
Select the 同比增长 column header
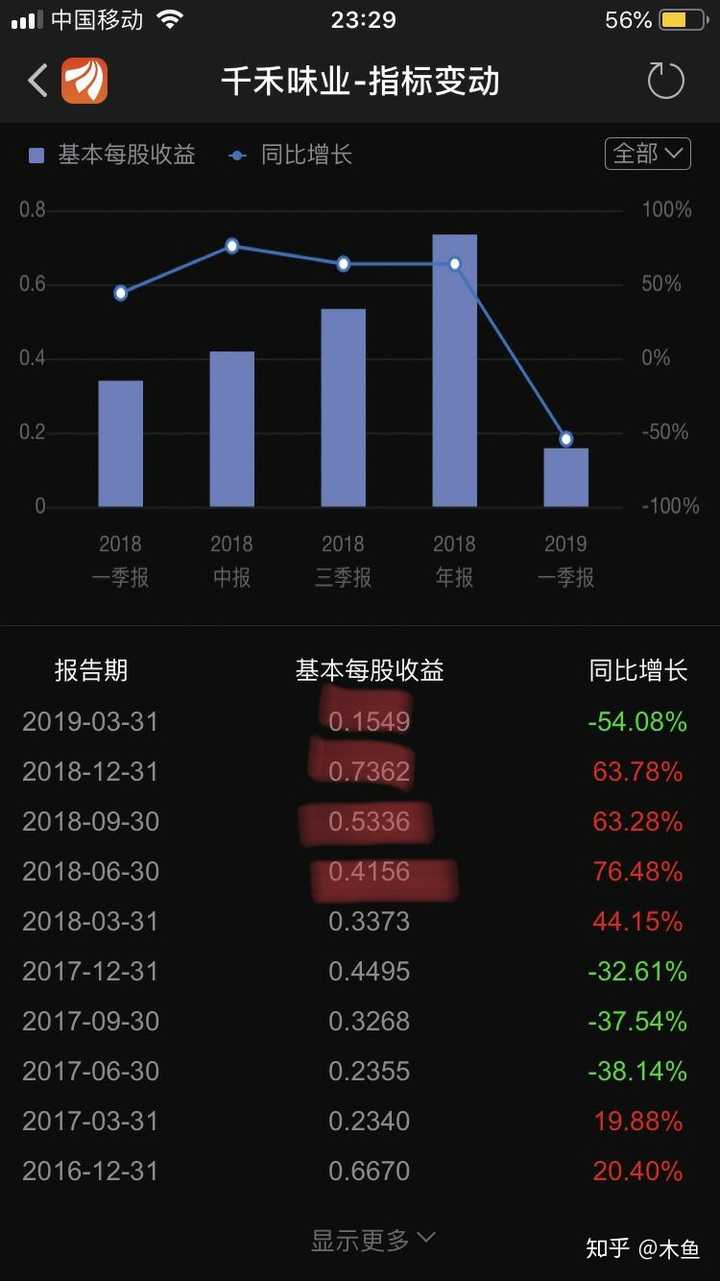click(x=637, y=671)
